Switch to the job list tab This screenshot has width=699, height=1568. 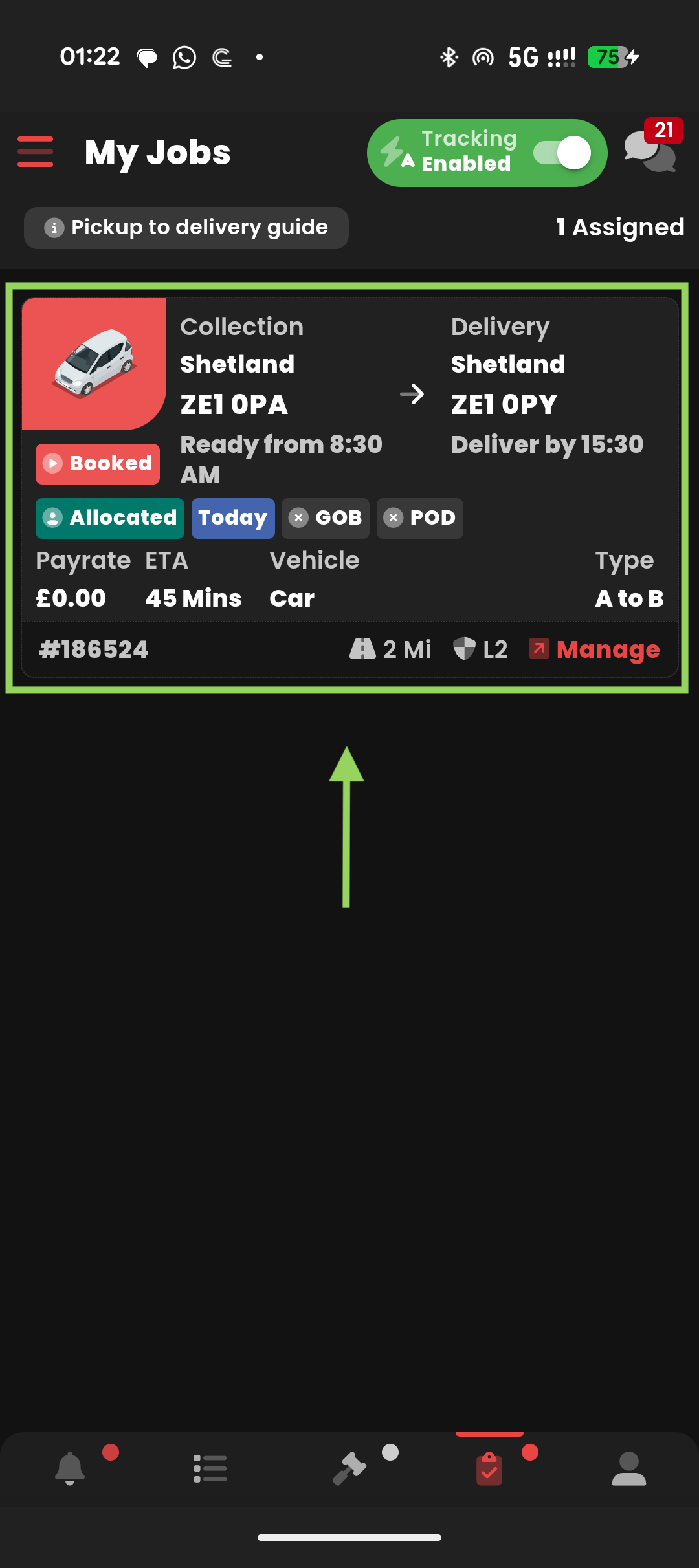tap(210, 1468)
